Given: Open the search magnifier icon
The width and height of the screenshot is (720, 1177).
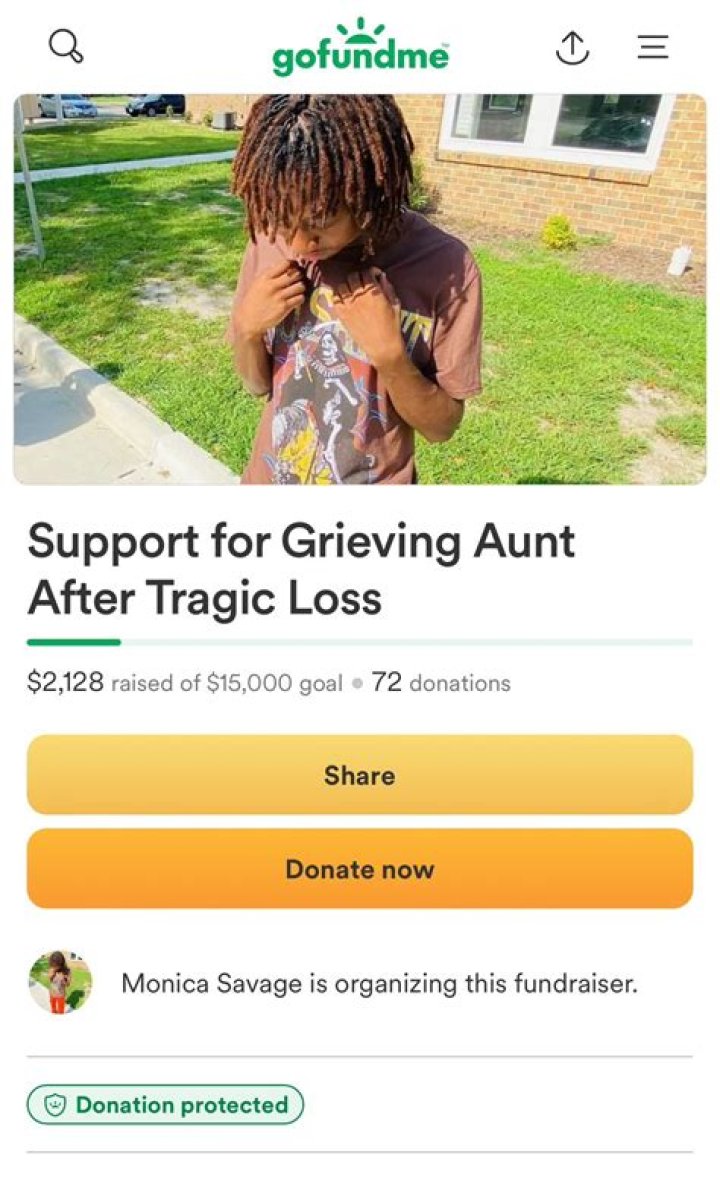Looking at the screenshot, I should click(x=66, y=46).
